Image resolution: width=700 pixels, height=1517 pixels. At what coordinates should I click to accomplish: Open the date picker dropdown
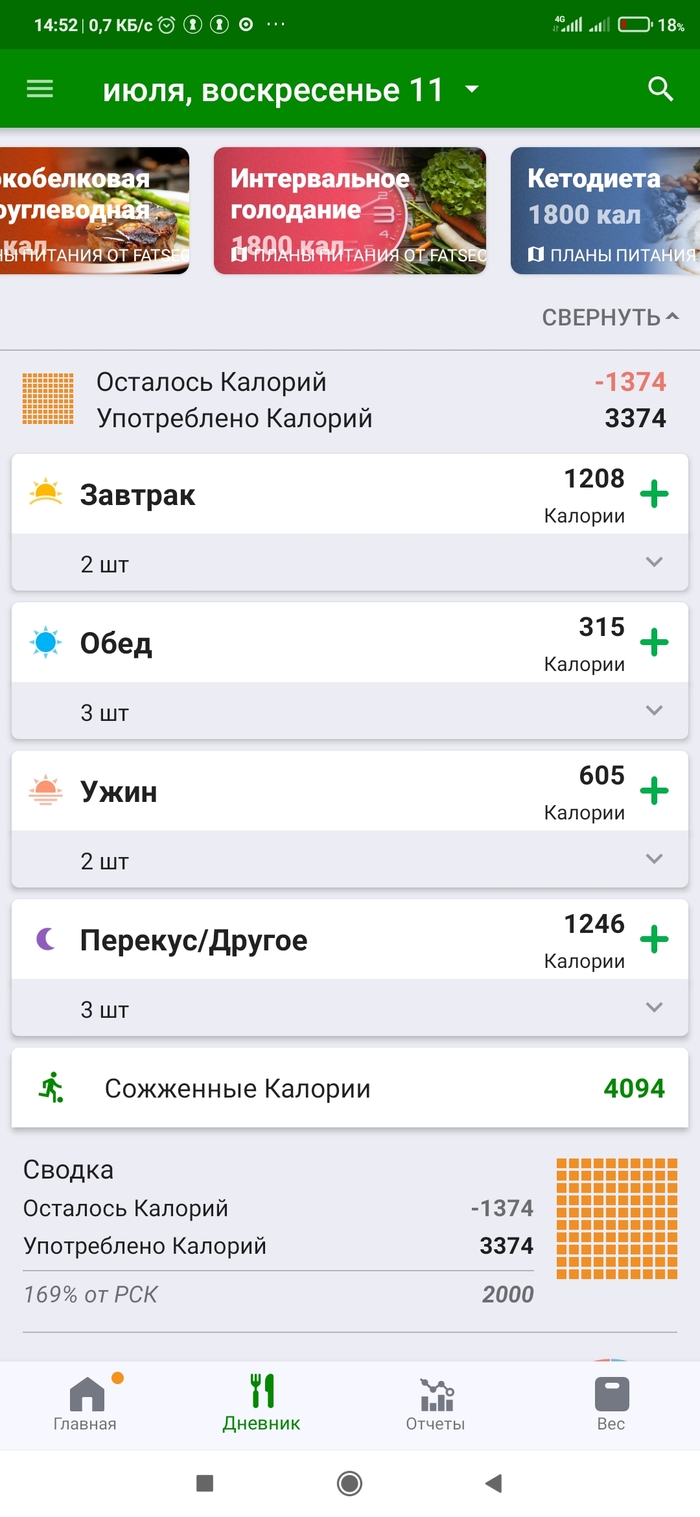472,90
